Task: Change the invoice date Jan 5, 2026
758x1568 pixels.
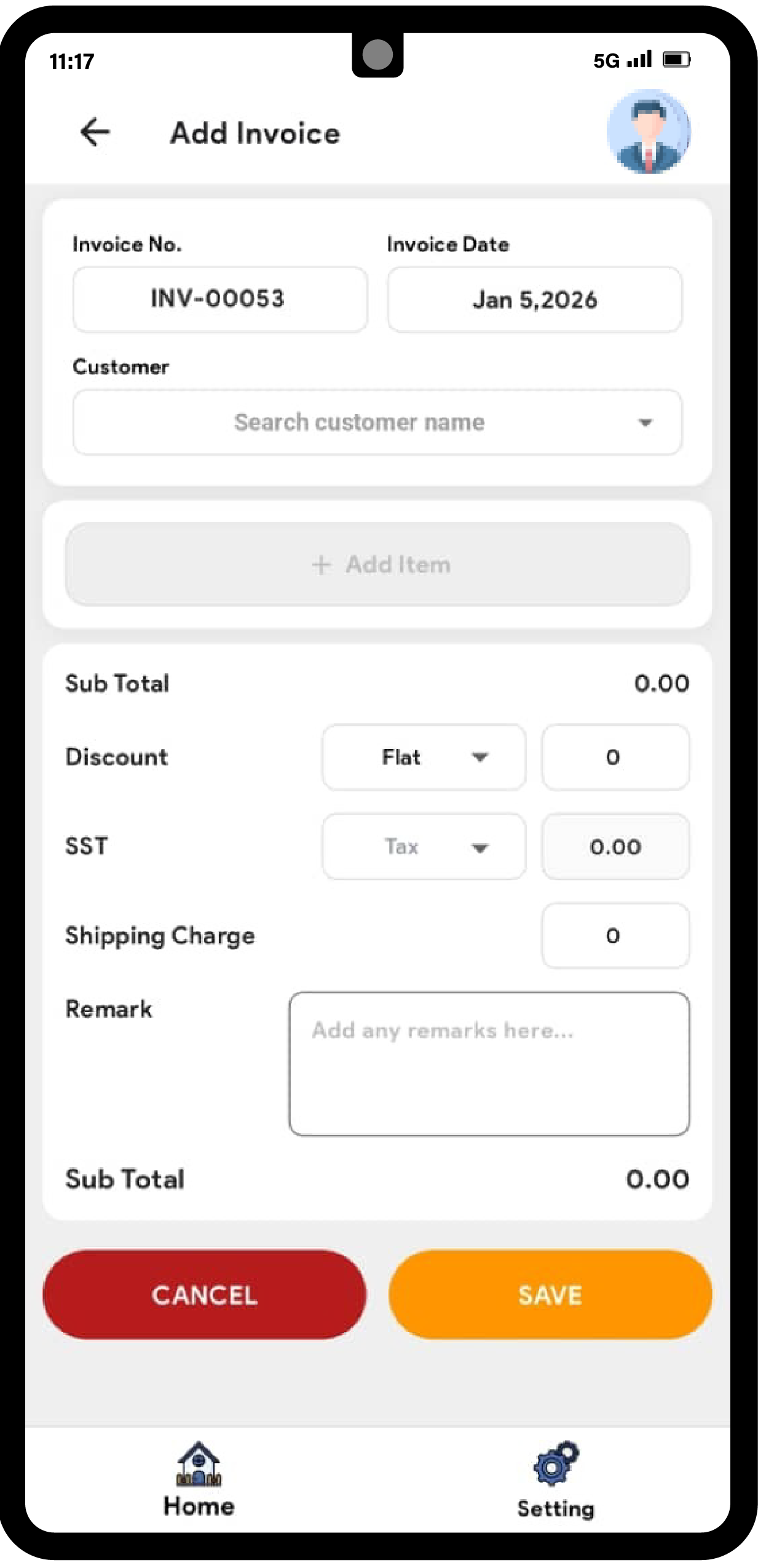Action: coord(534,299)
